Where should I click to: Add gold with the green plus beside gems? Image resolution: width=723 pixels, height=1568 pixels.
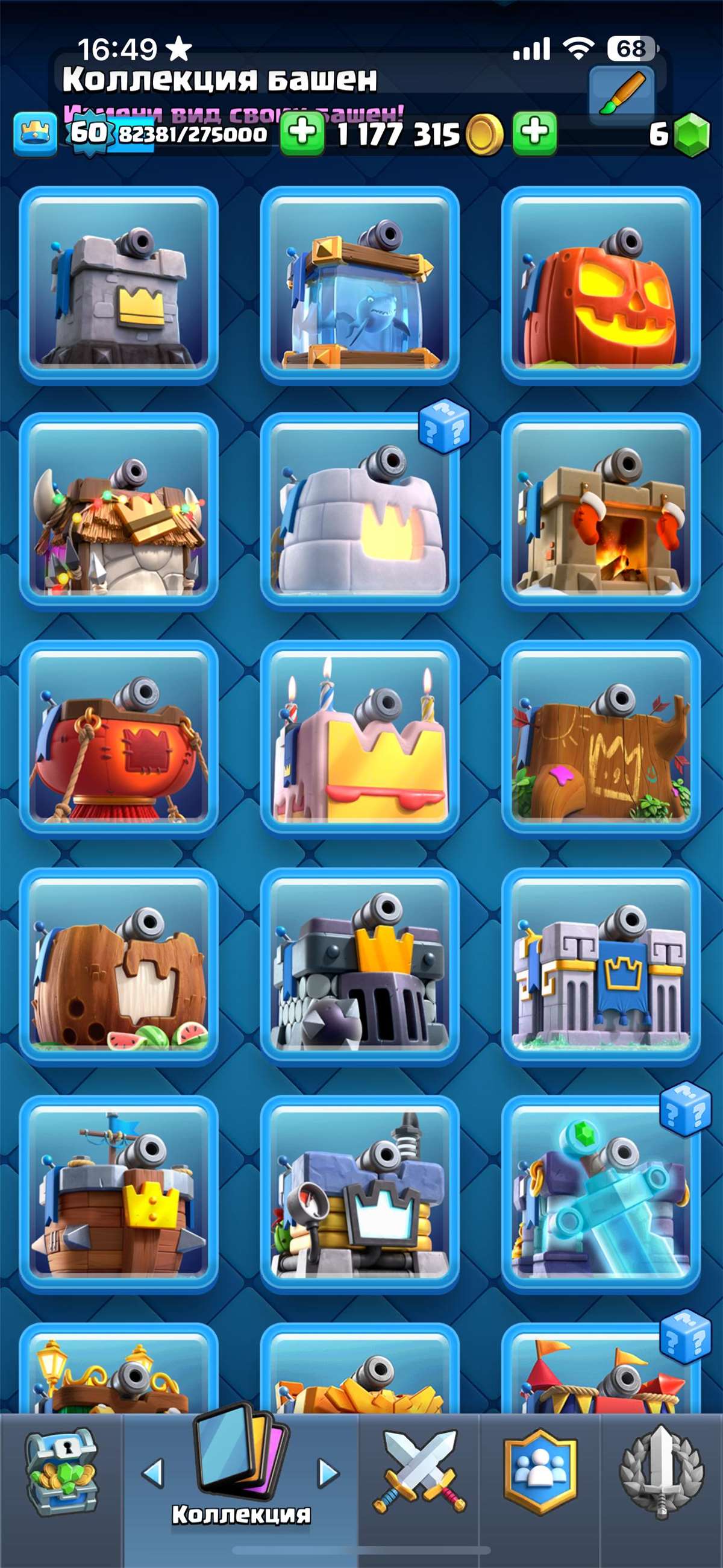pos(534,133)
